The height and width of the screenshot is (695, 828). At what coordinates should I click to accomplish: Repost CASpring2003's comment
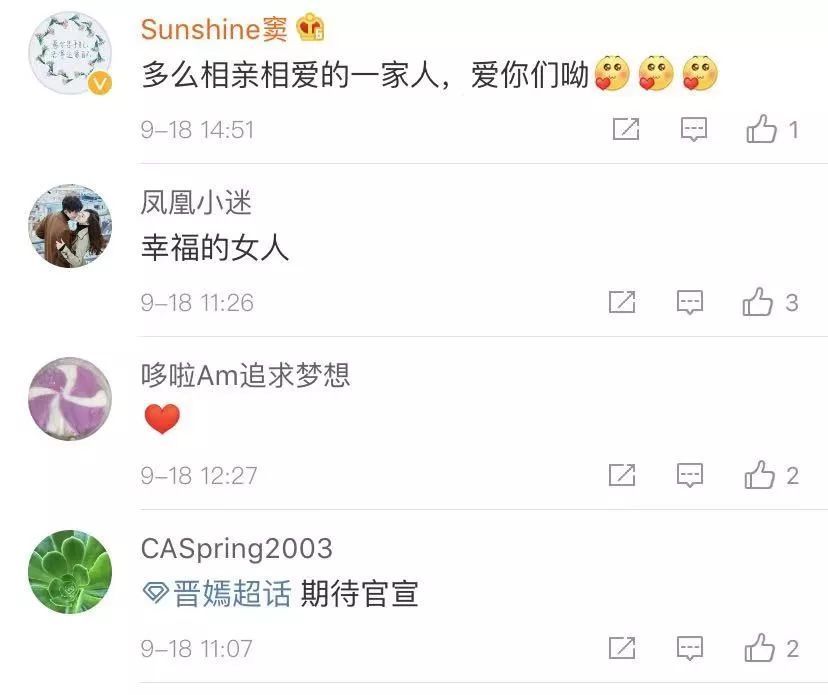[622, 648]
